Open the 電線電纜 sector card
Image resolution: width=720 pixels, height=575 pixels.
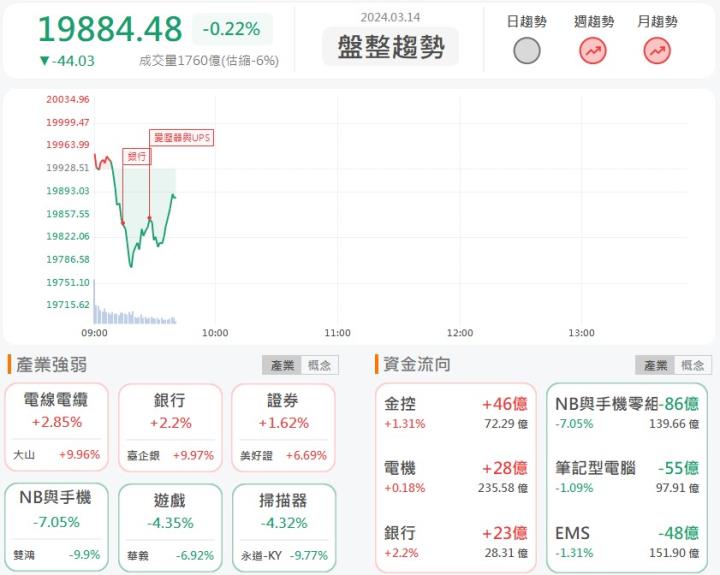point(56,427)
